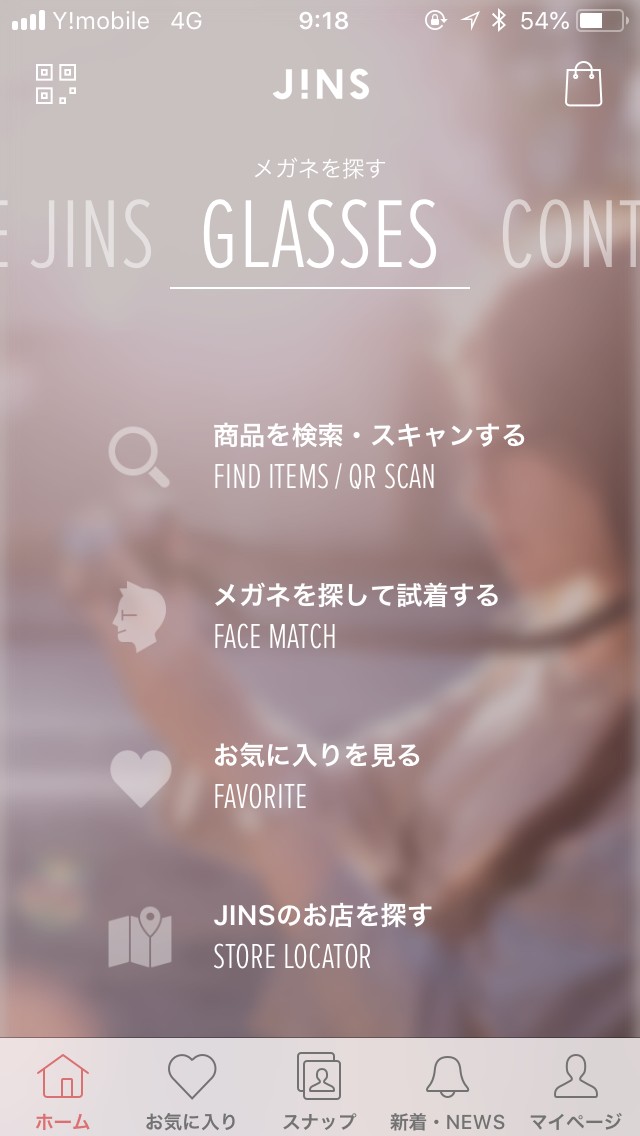Switch to the CONTACTS section
Image resolution: width=640 pixels, height=1136 pixels.
tap(570, 235)
